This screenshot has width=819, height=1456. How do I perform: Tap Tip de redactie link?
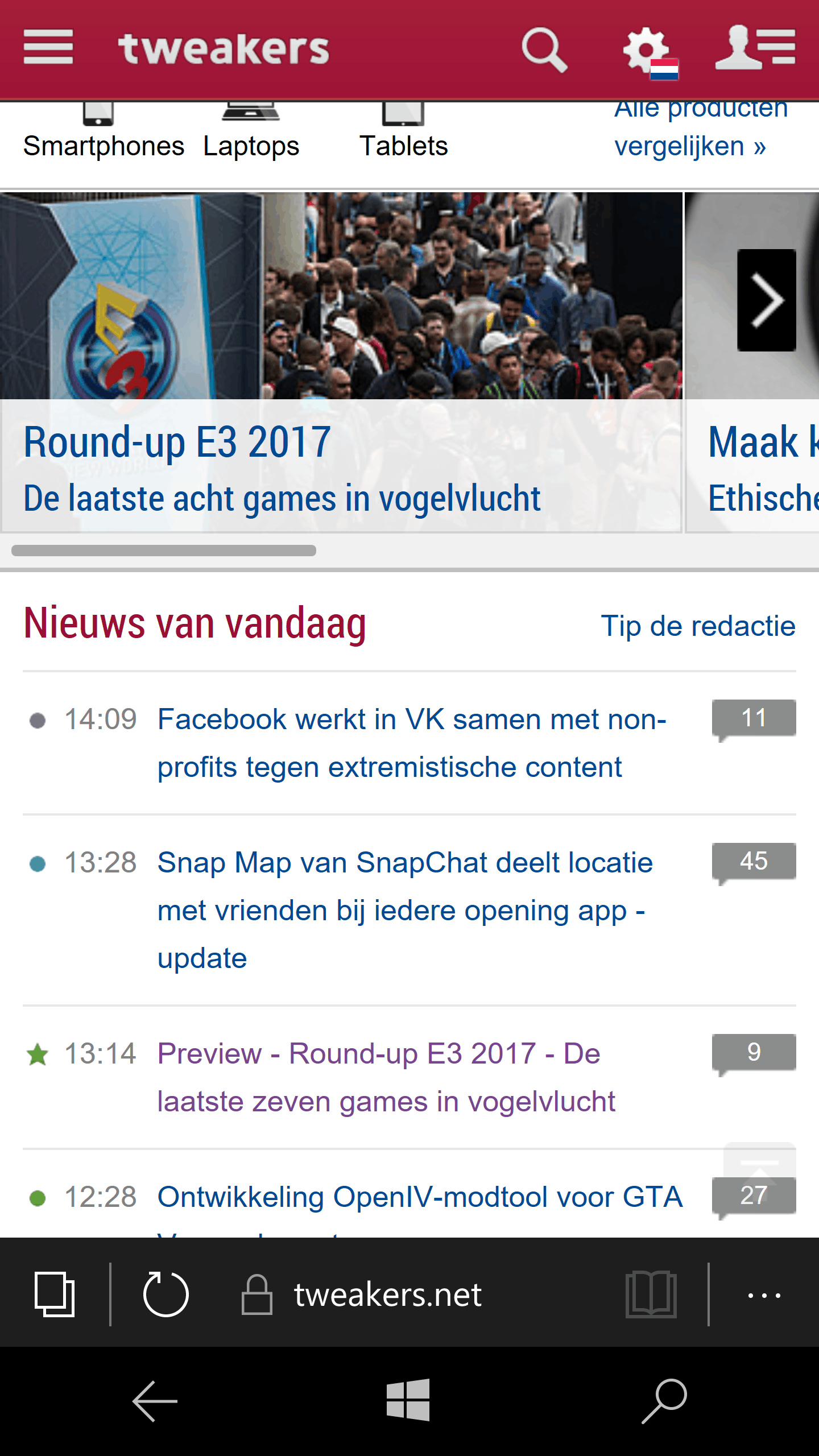698,626
